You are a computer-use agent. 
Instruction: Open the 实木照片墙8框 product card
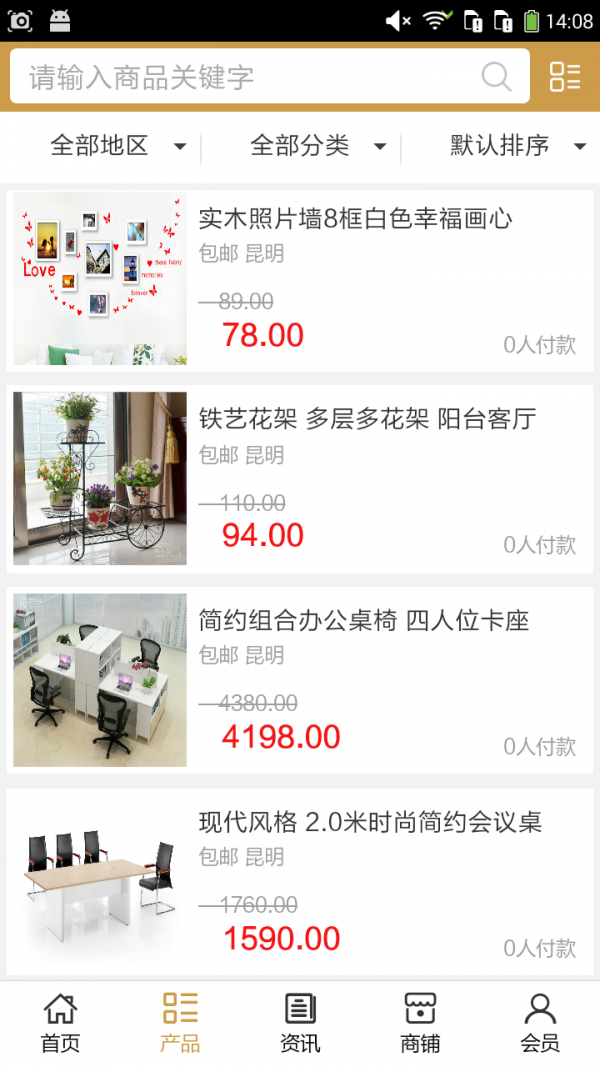coord(300,279)
